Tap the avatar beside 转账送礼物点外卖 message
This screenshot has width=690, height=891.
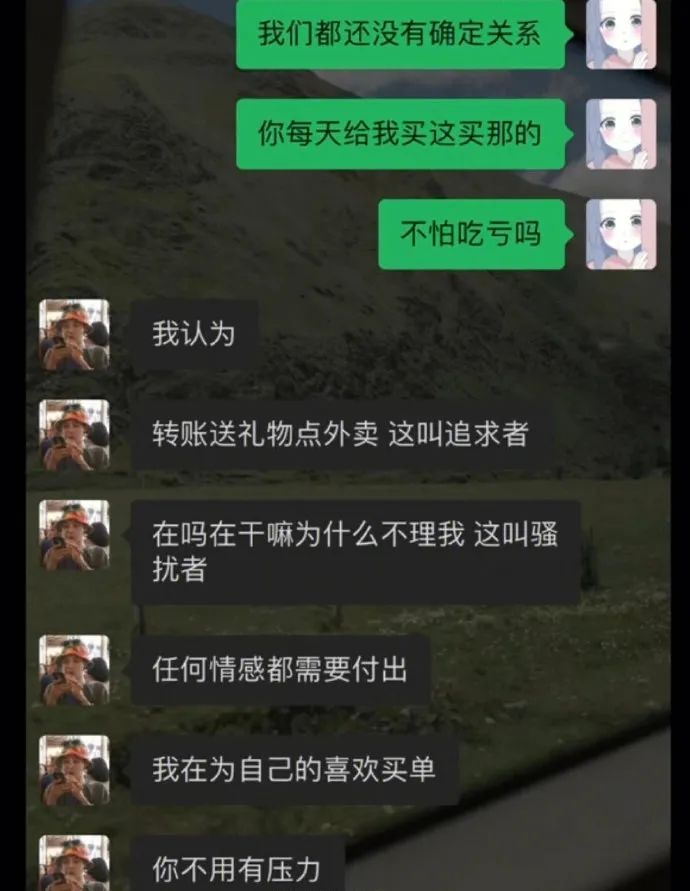coord(74,435)
